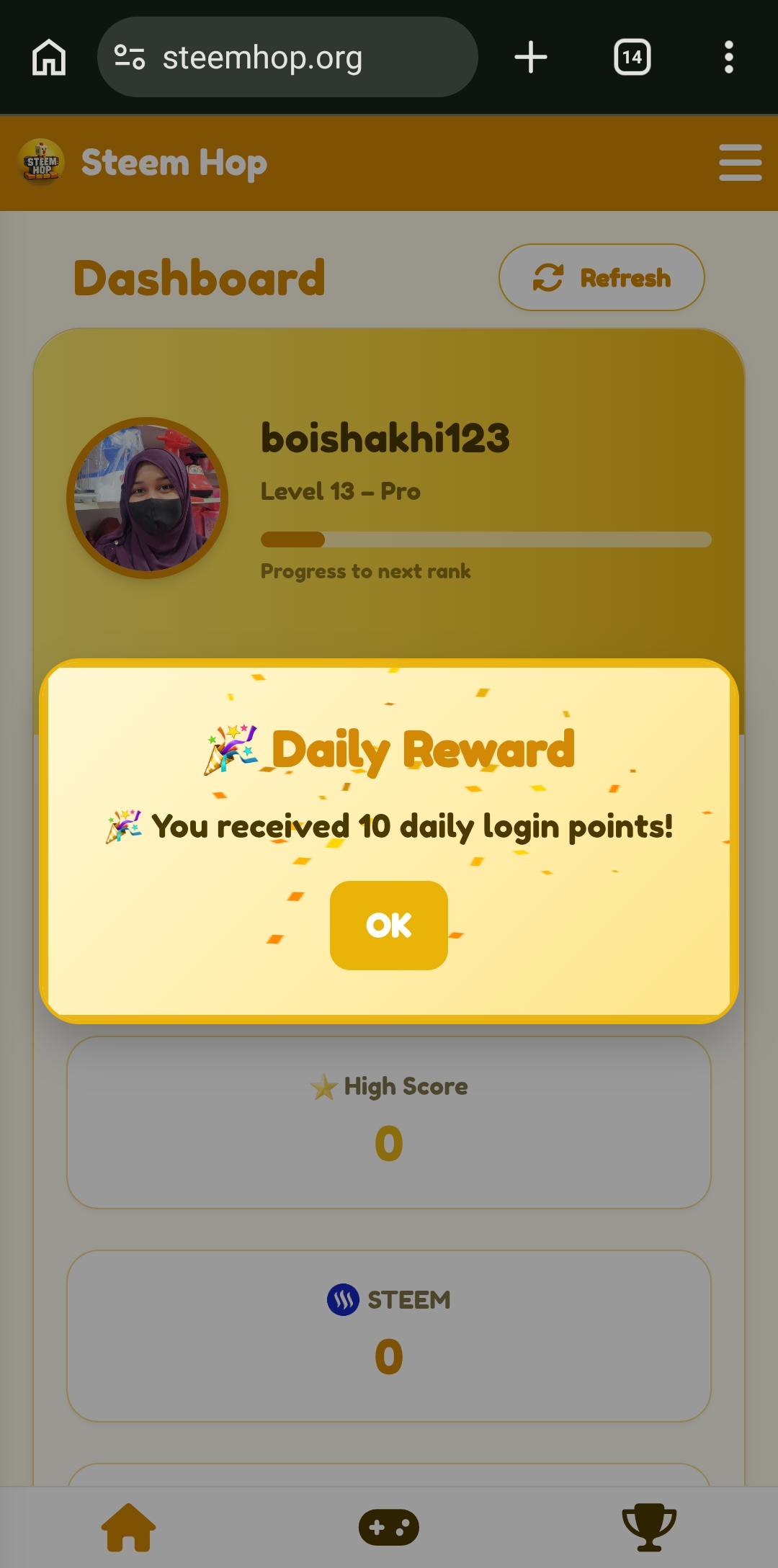Open the browser overflow menu
This screenshot has width=778, height=1568.
[x=729, y=57]
